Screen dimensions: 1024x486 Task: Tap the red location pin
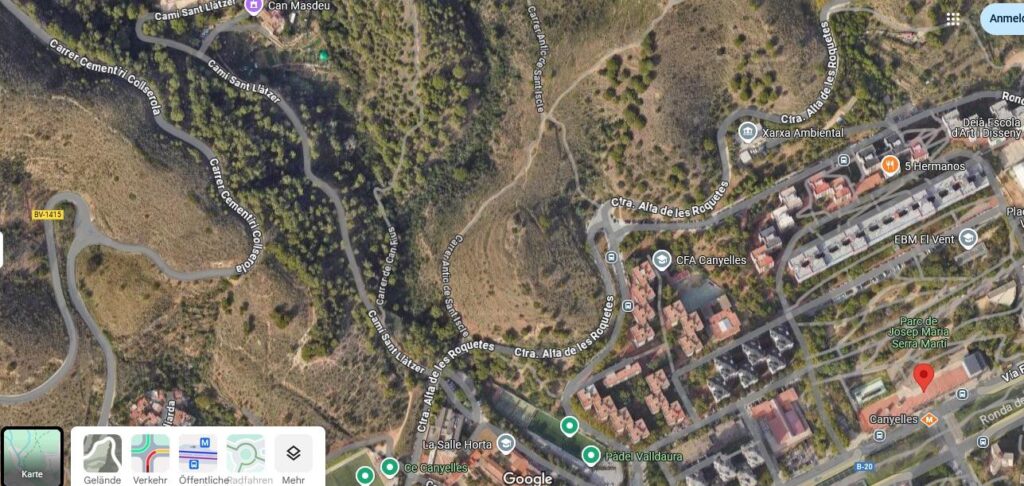coord(924,378)
